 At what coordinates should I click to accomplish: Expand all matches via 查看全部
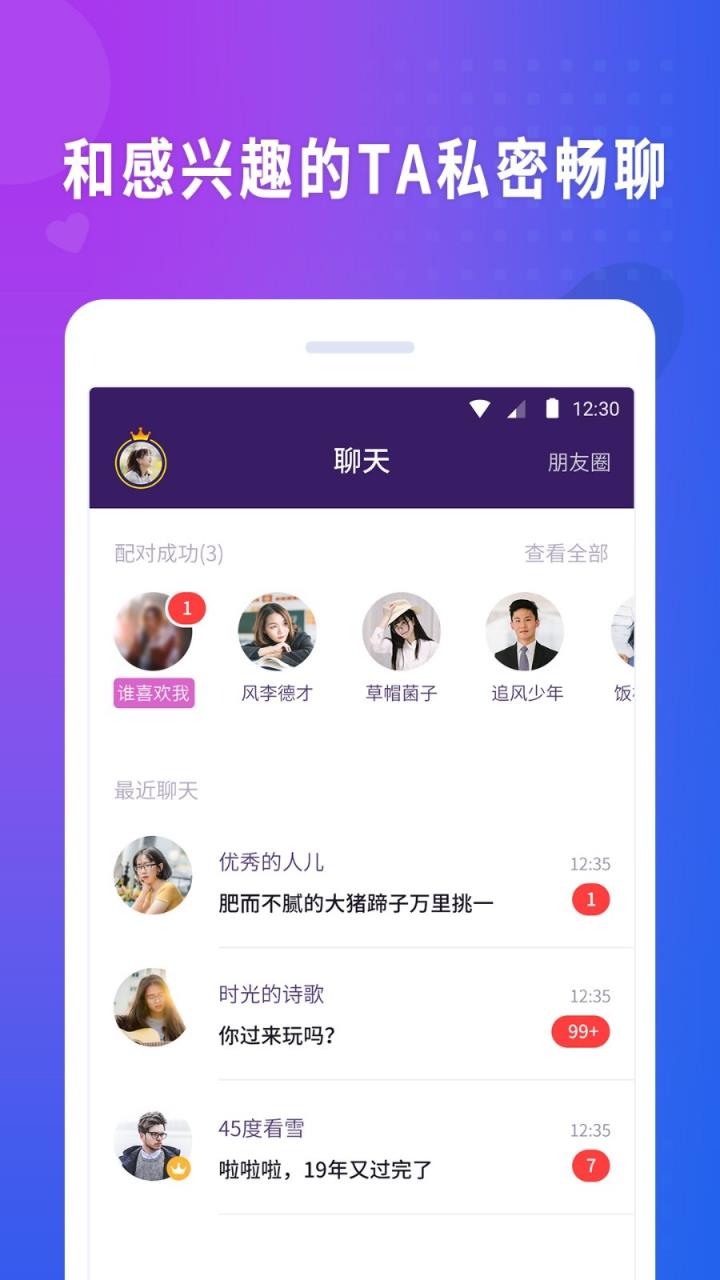[566, 553]
